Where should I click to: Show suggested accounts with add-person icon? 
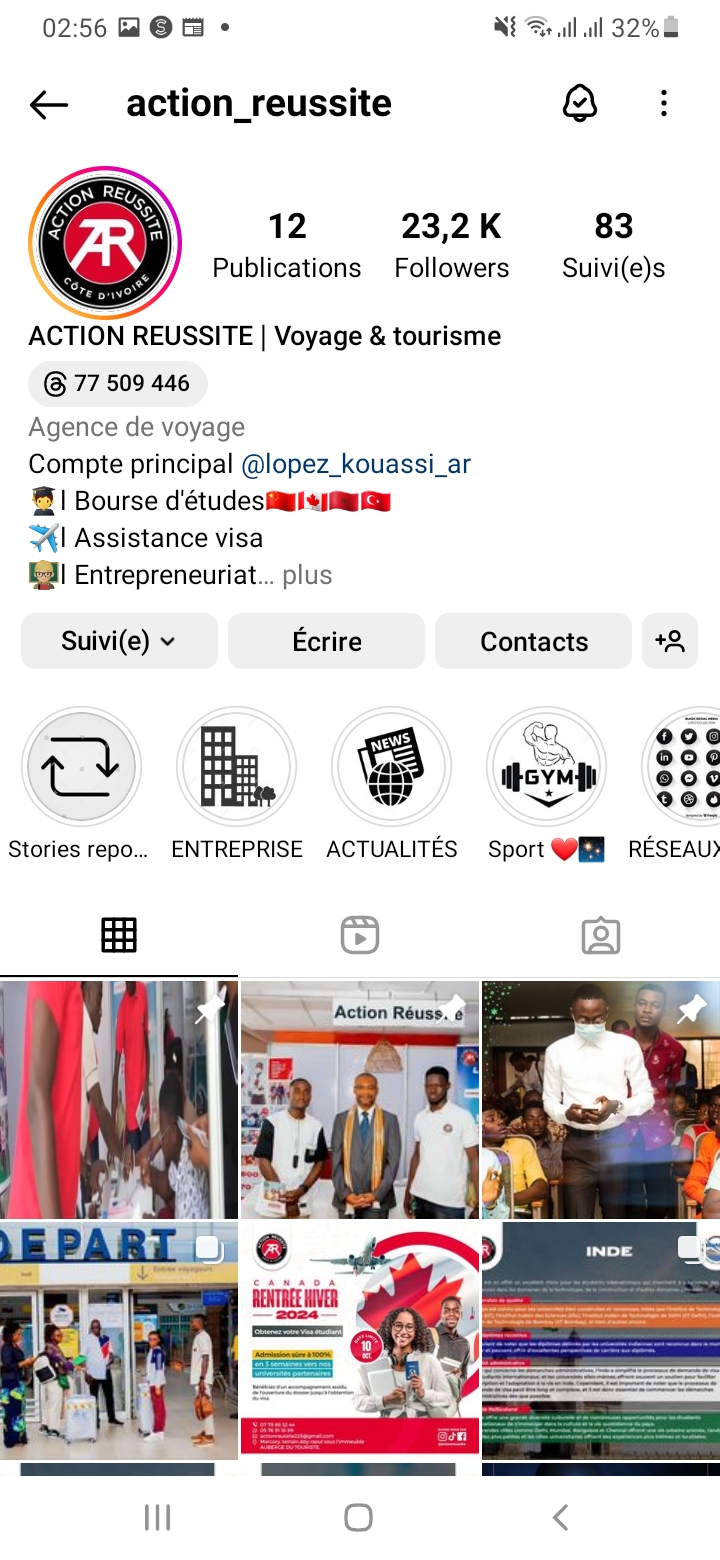tap(670, 641)
